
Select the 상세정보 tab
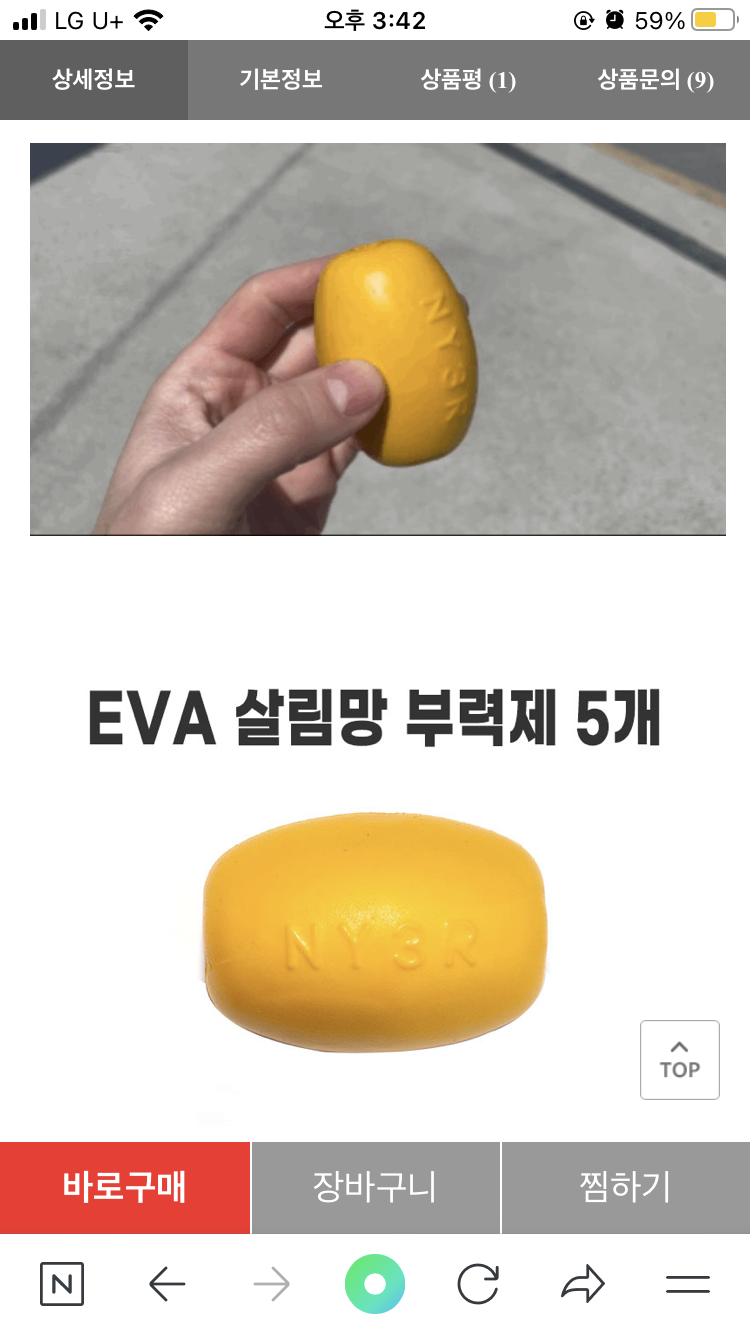click(94, 80)
